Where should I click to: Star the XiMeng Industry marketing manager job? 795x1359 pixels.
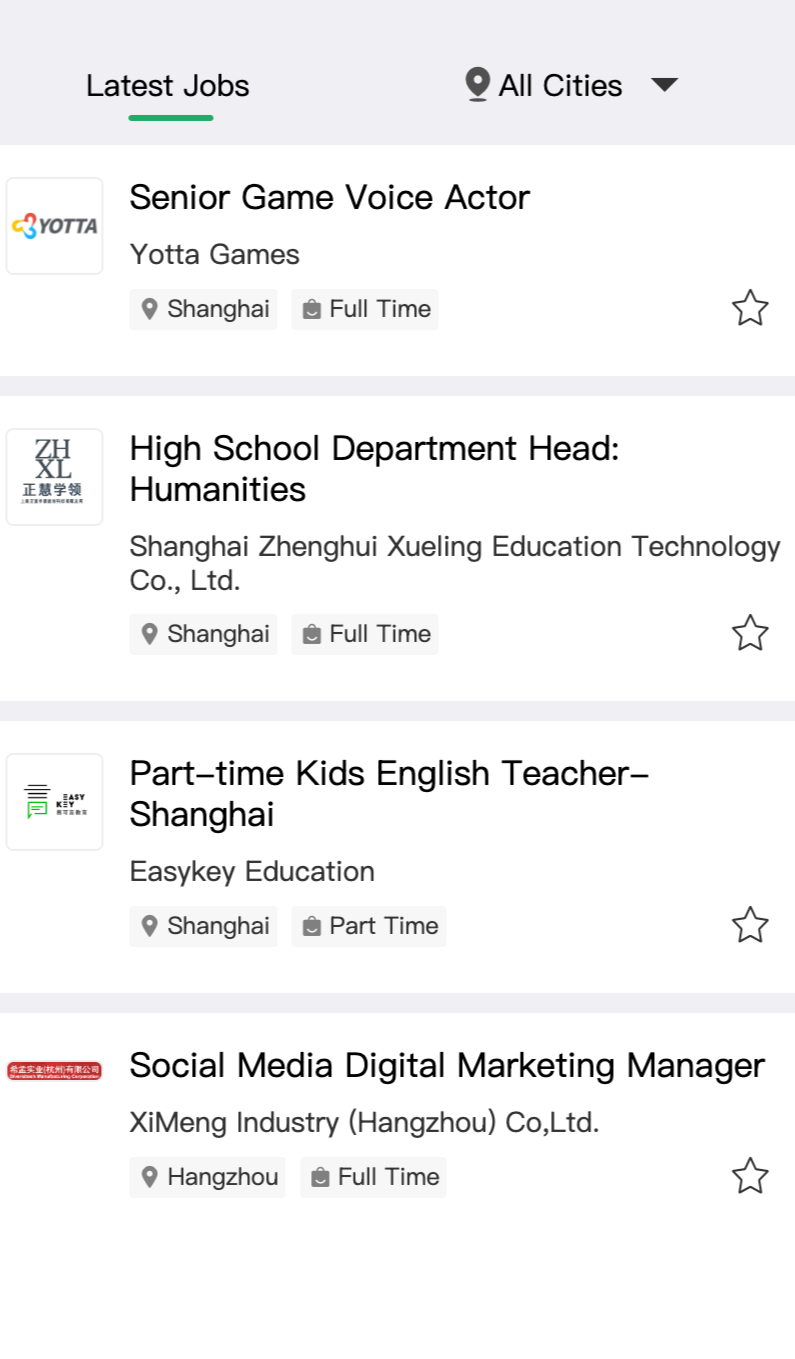tap(750, 1176)
